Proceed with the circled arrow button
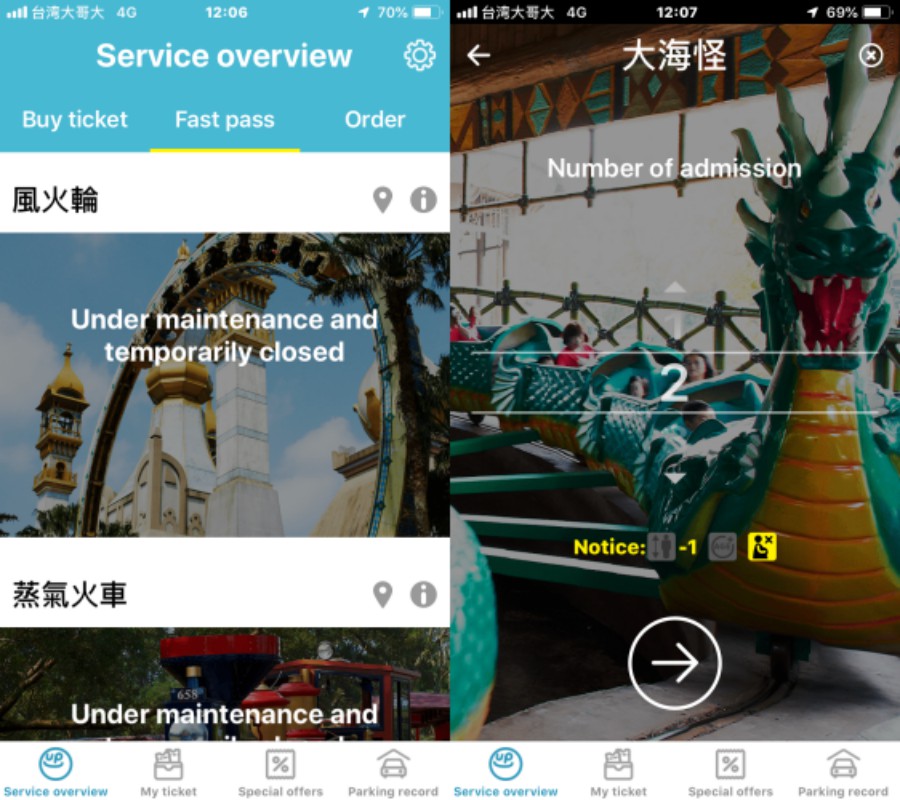 coord(675,663)
